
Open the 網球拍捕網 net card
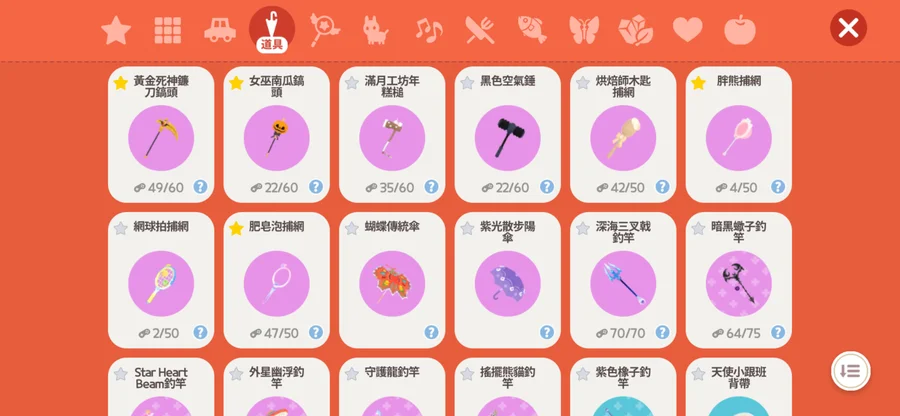[161, 282]
